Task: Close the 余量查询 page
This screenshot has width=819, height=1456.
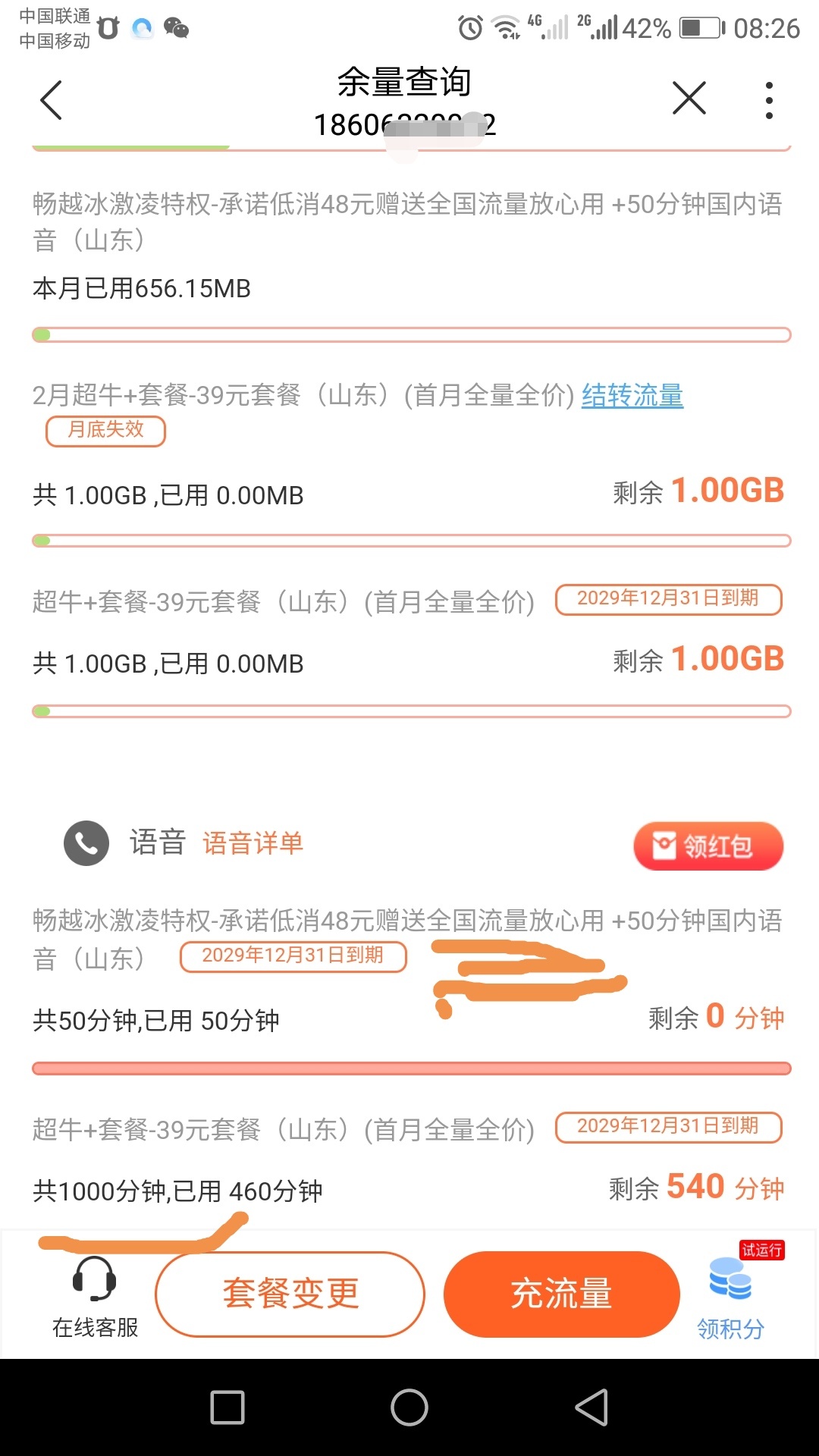Action: click(689, 99)
